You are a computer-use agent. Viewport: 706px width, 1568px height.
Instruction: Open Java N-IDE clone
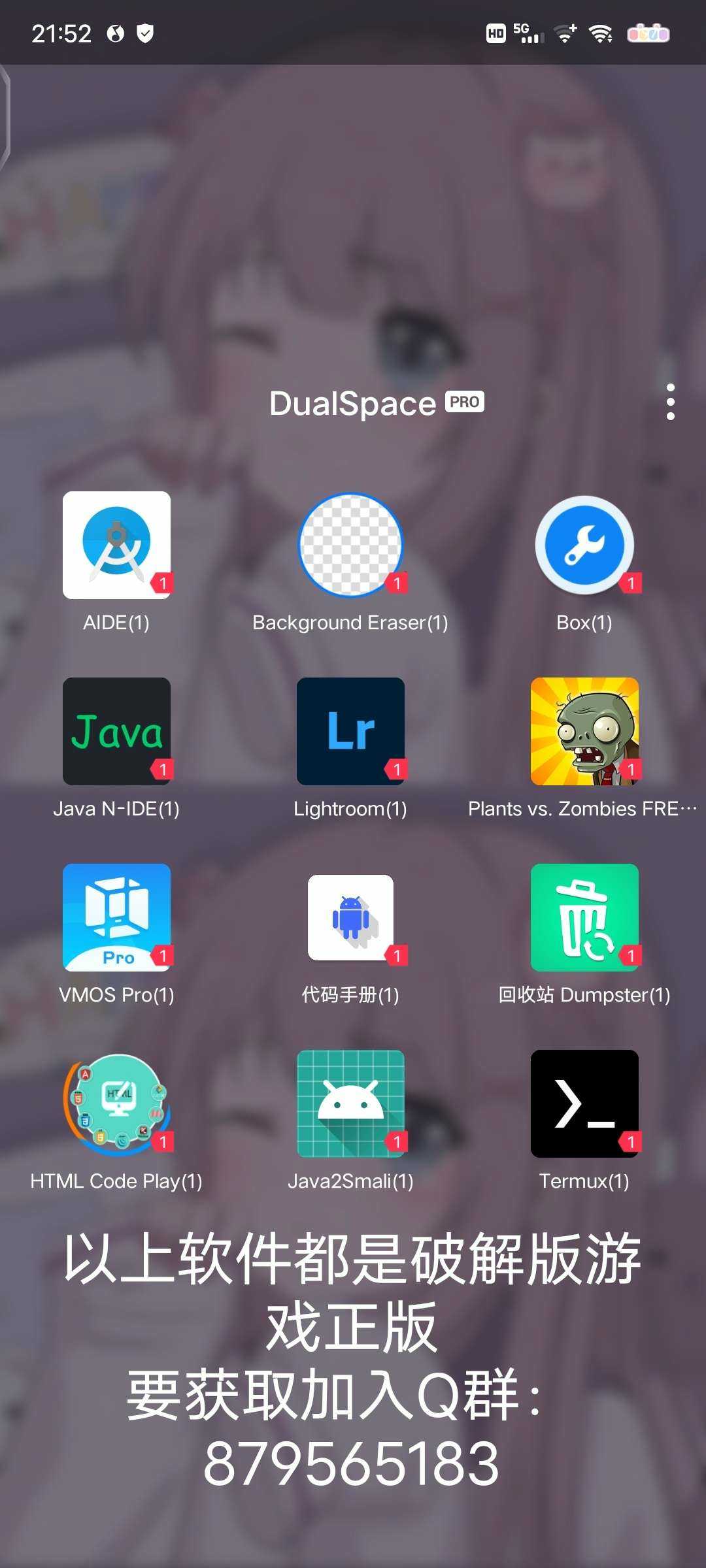(116, 731)
